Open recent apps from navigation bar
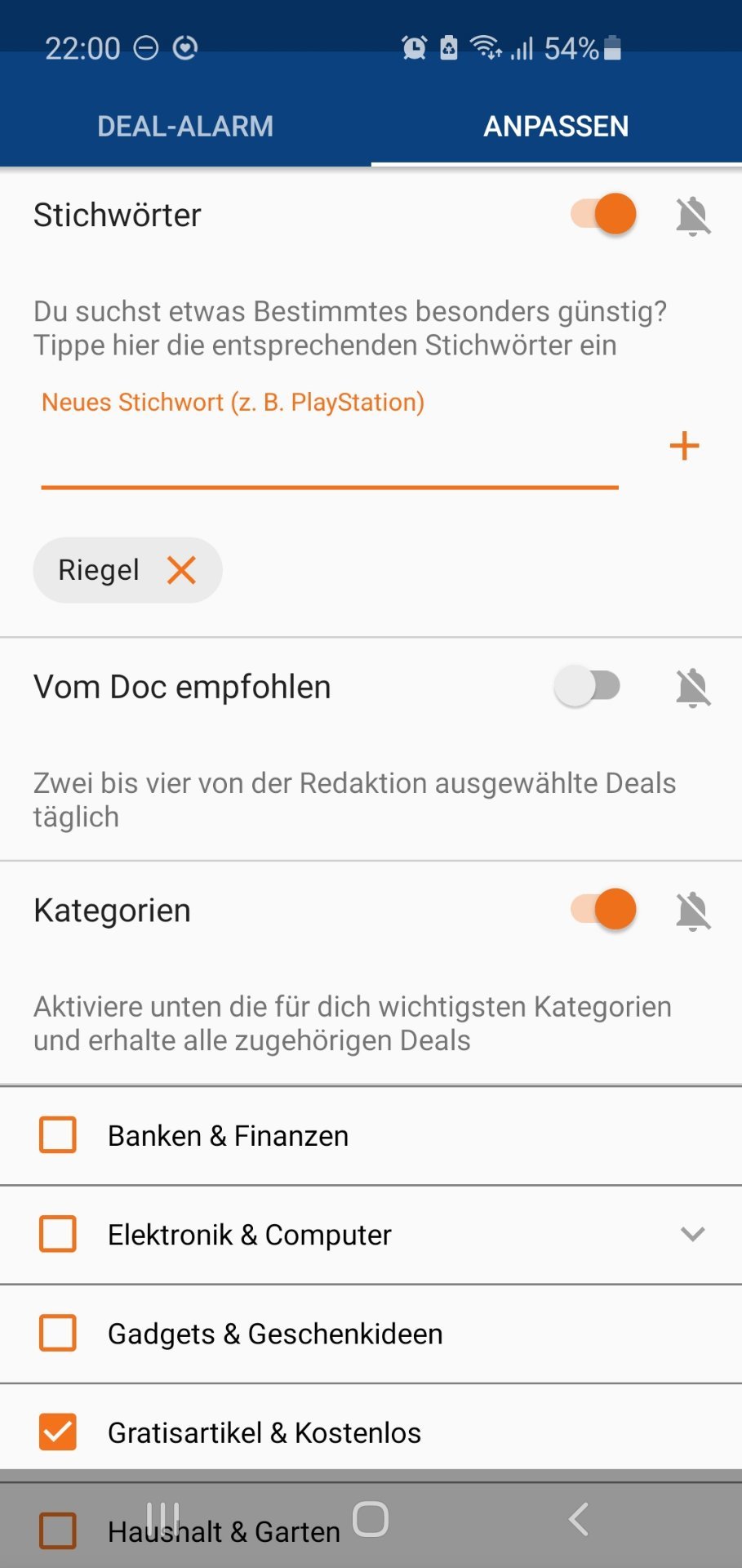 coord(163,1519)
